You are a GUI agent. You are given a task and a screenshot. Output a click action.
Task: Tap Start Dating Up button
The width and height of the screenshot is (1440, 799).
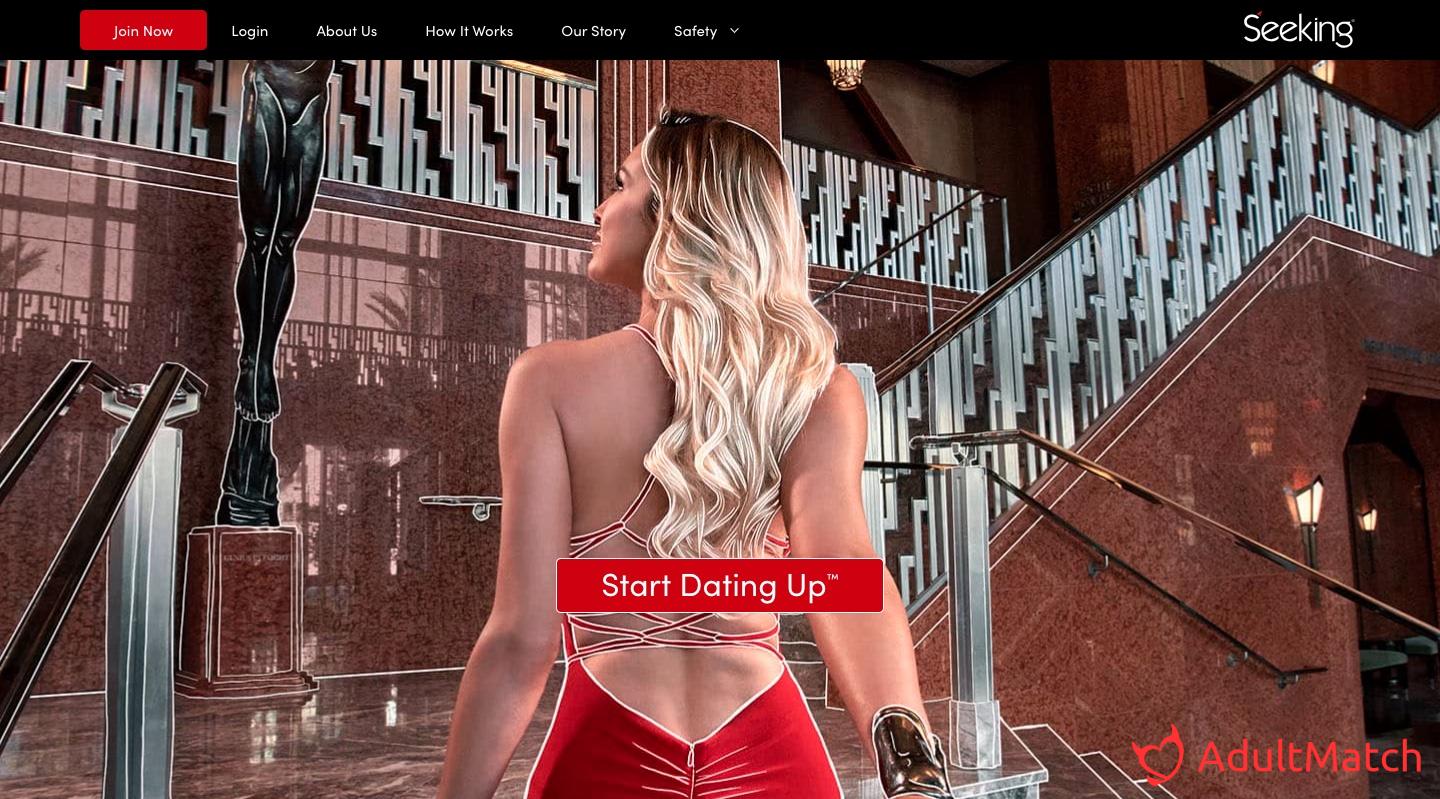[719, 585]
